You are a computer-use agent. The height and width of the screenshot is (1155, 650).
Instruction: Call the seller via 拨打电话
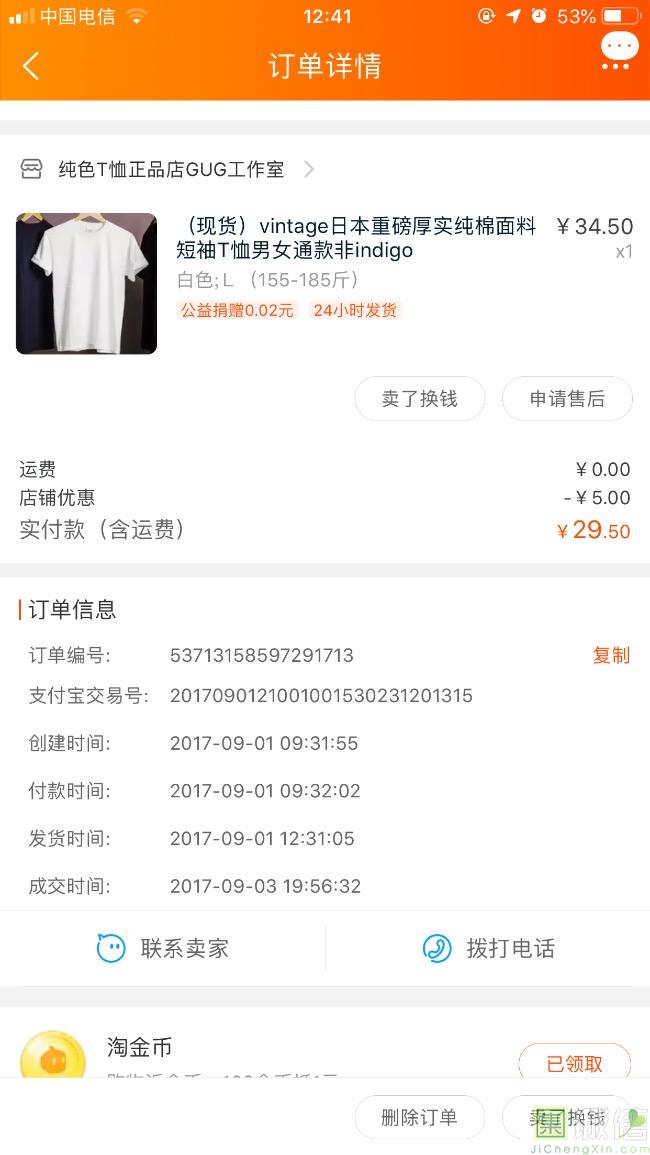tap(488, 948)
